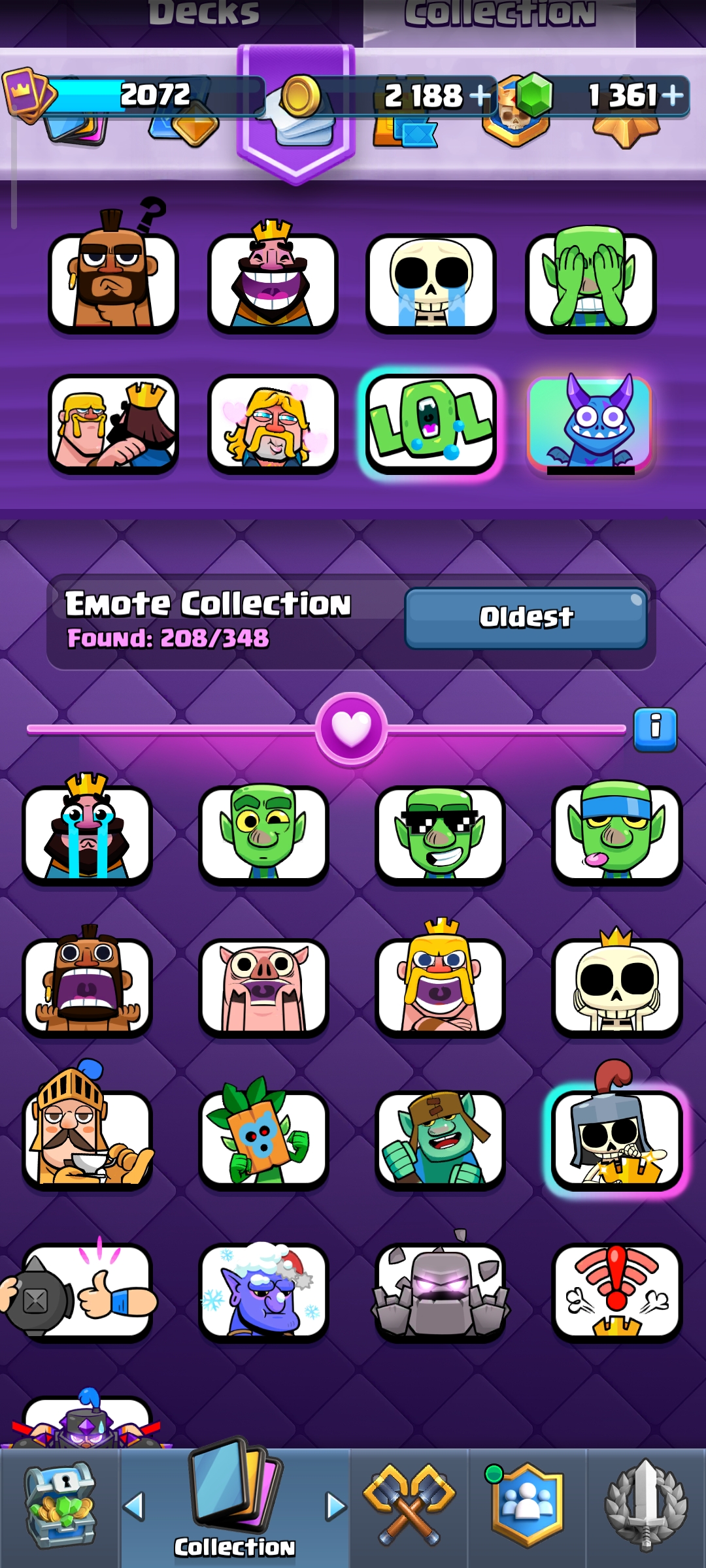706x1568 pixels.
Task: Choose the crying king emote in collection
Action: point(87,830)
